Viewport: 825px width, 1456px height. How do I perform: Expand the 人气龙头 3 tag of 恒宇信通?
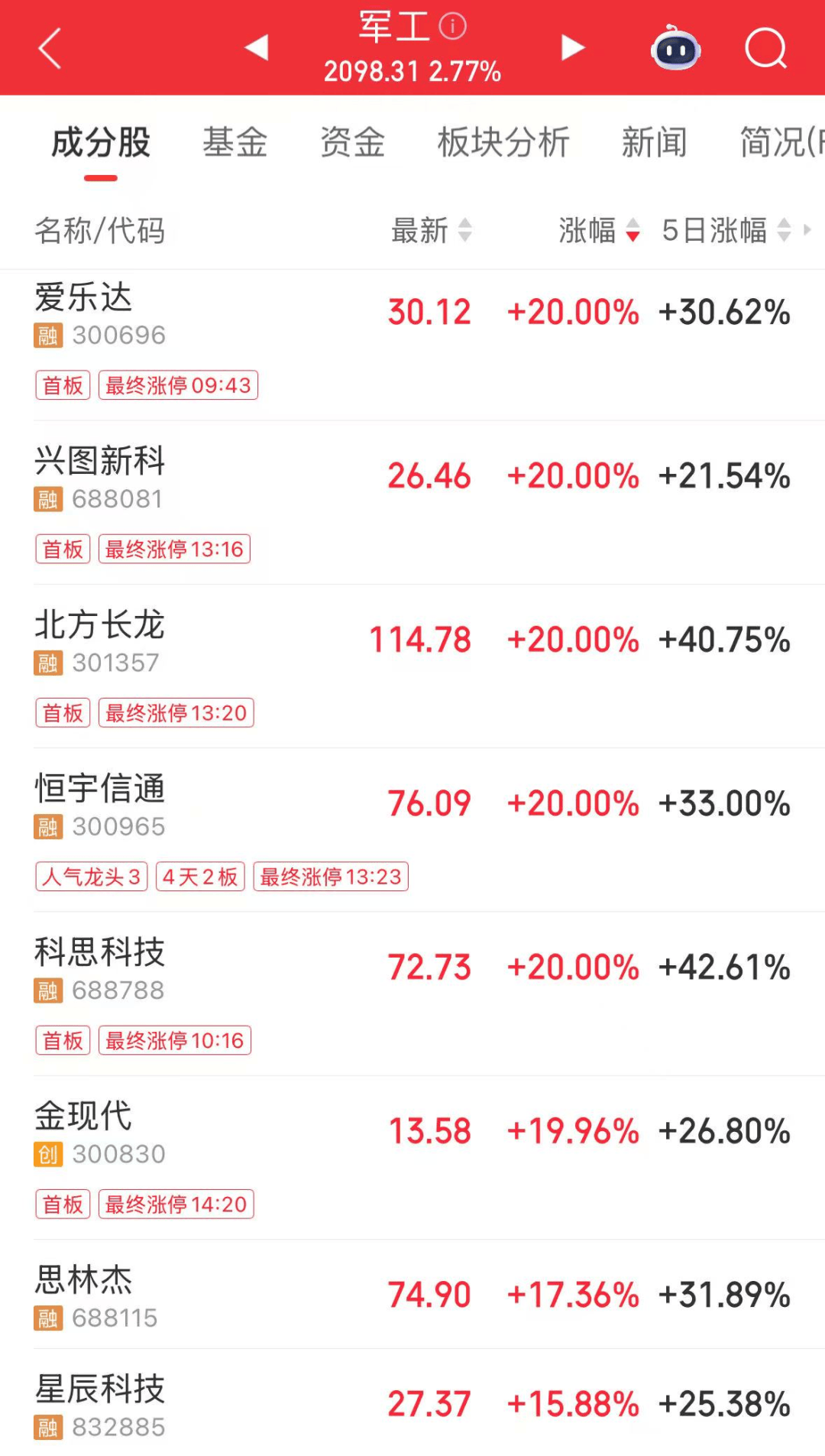coord(90,877)
